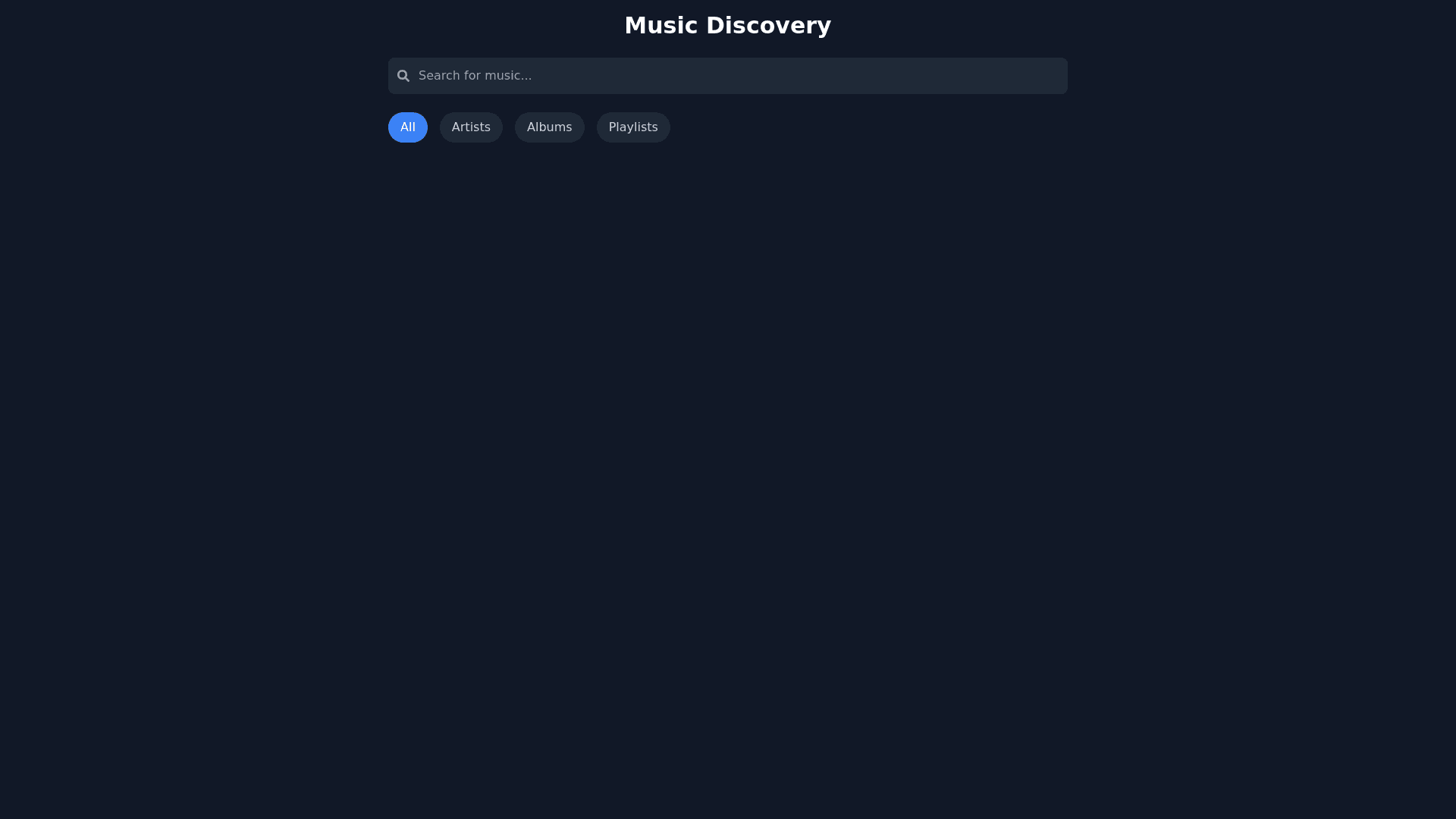Select the All filter chip
The height and width of the screenshot is (819, 1456).
pyautogui.click(x=407, y=127)
